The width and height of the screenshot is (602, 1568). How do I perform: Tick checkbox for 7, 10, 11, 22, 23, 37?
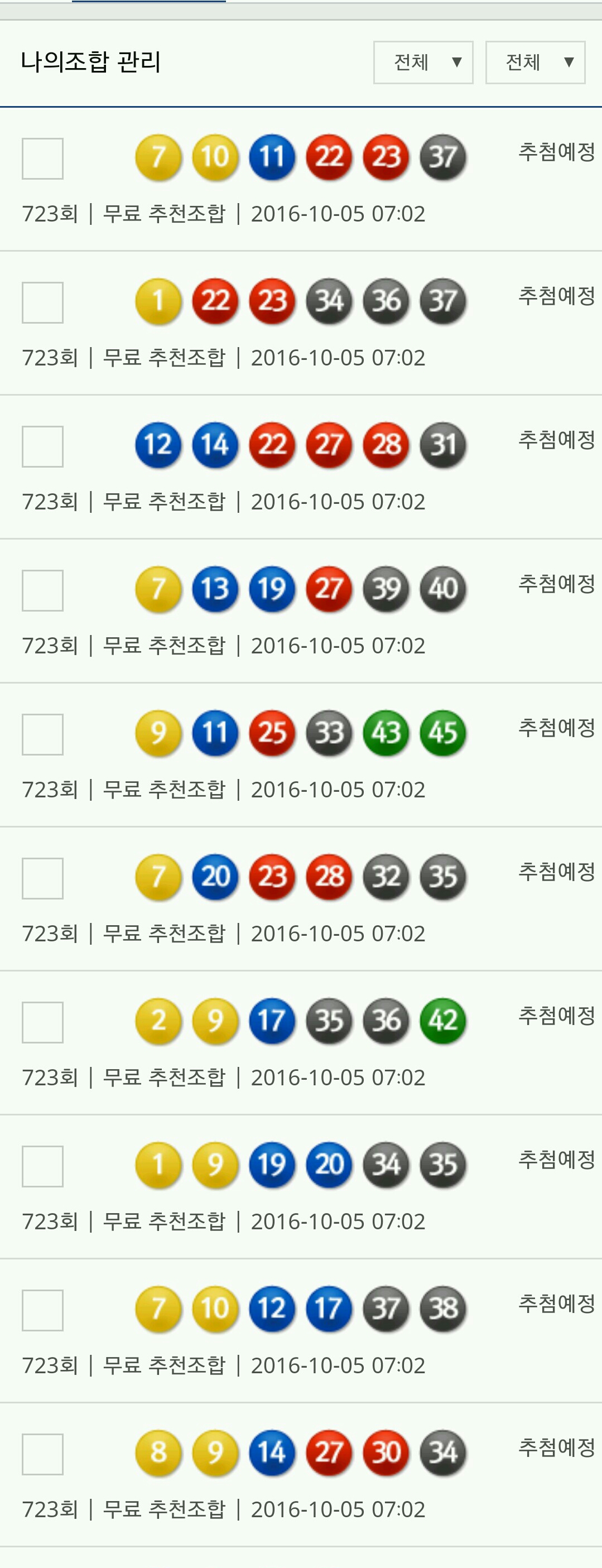(42, 159)
